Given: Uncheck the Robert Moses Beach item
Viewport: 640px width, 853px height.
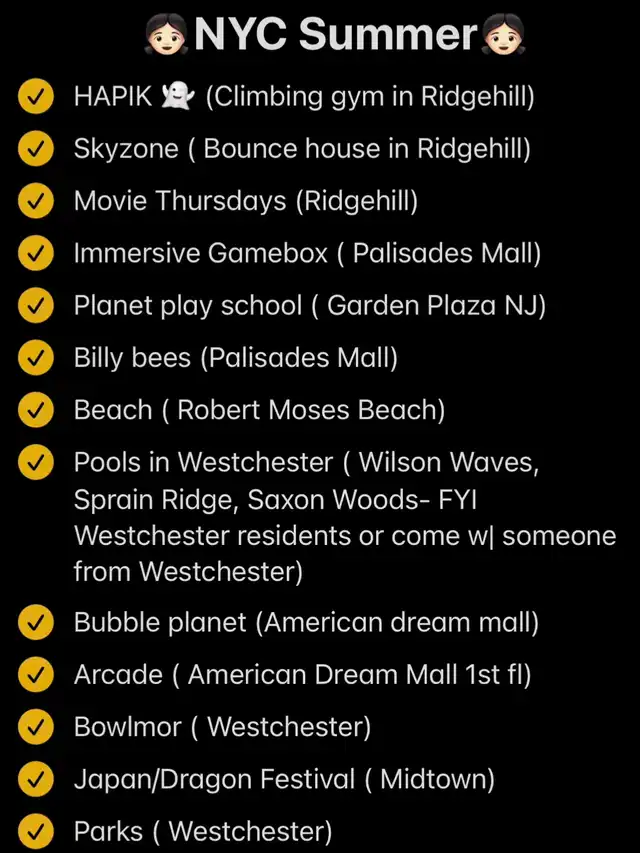Looking at the screenshot, I should point(36,409).
